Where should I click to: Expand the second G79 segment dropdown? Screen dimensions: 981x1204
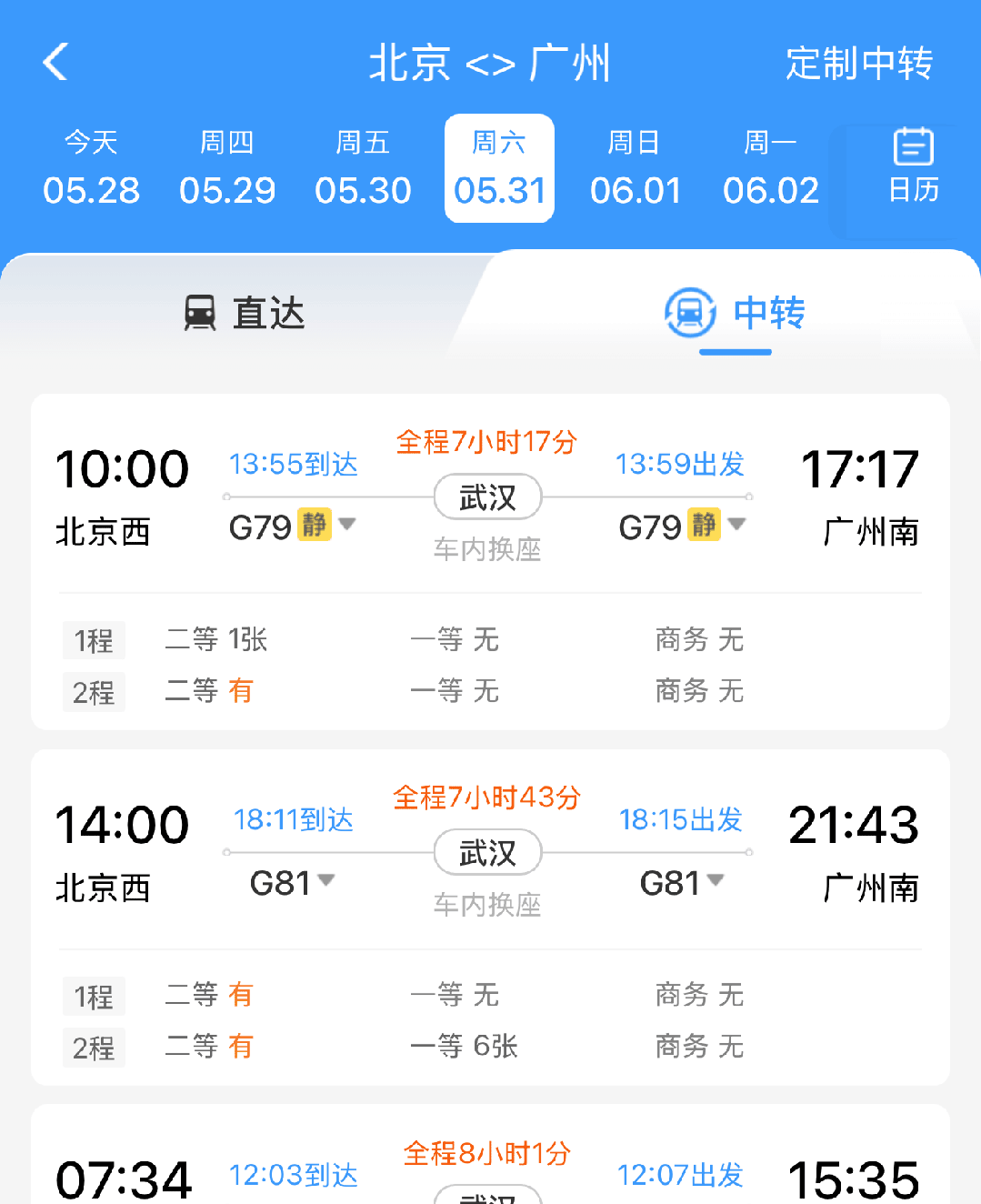(x=737, y=526)
